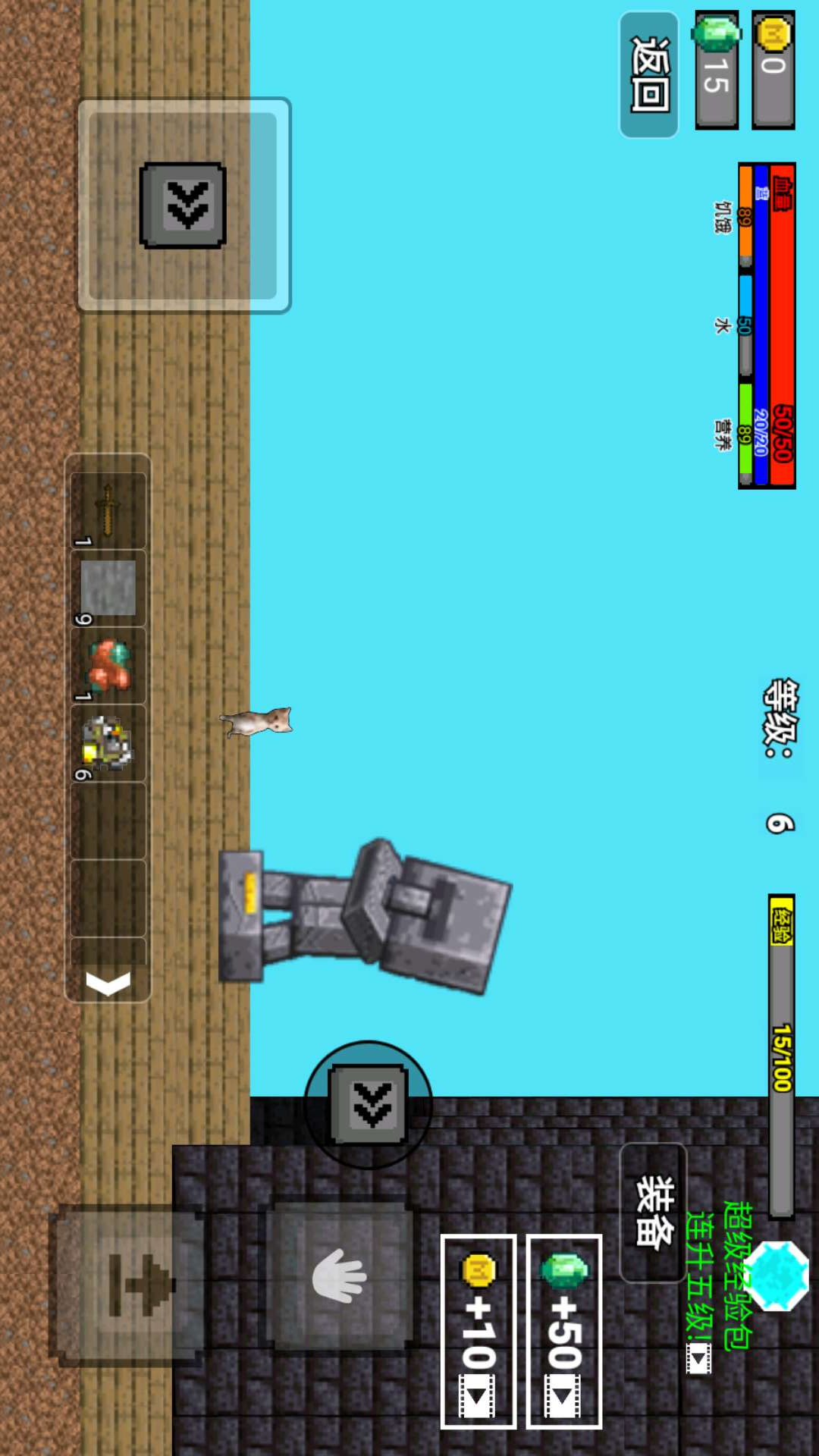Tap the double-arrow button in the translucent panel

click(x=183, y=206)
